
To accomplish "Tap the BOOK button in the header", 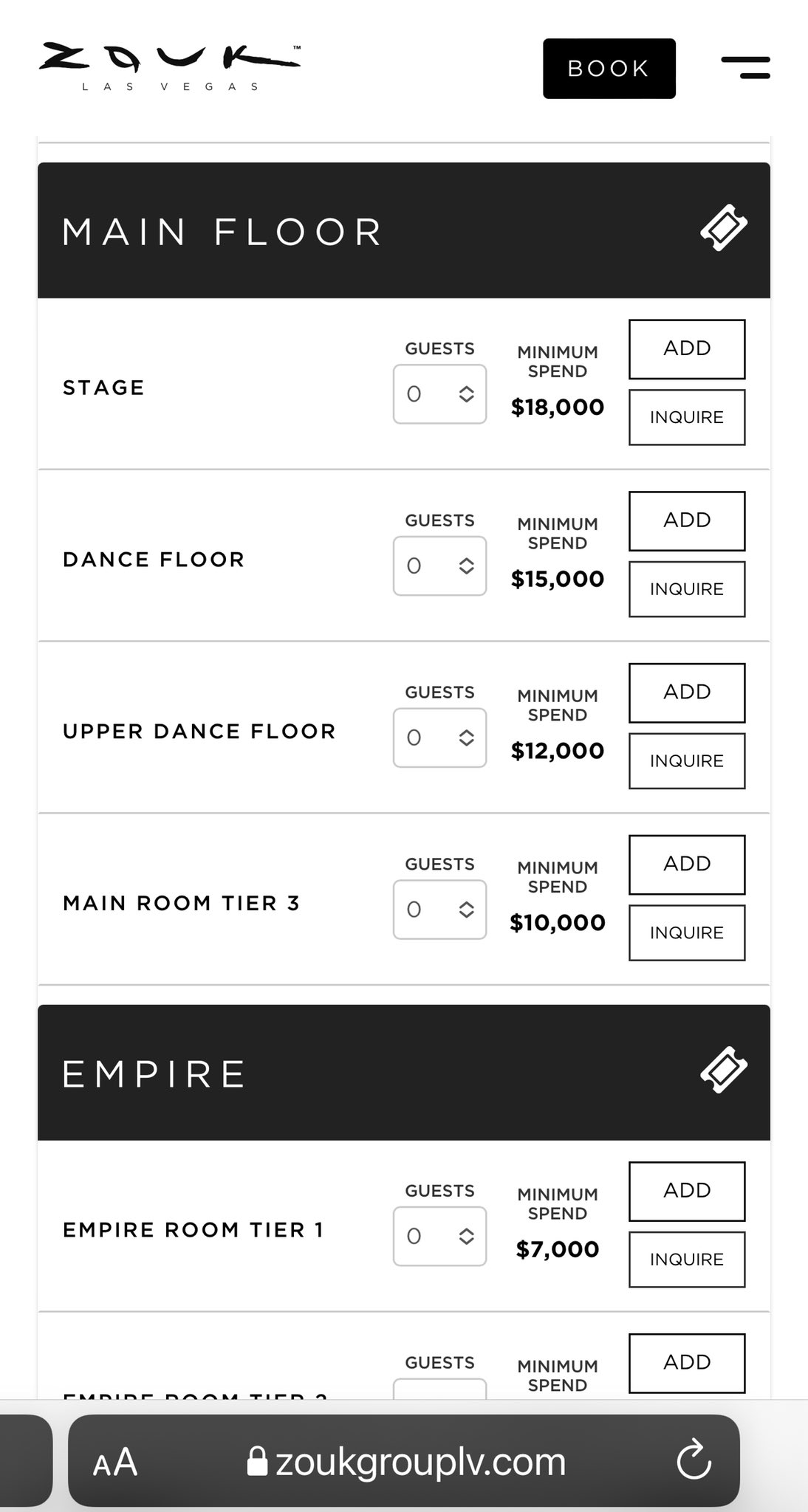I will 609,69.
